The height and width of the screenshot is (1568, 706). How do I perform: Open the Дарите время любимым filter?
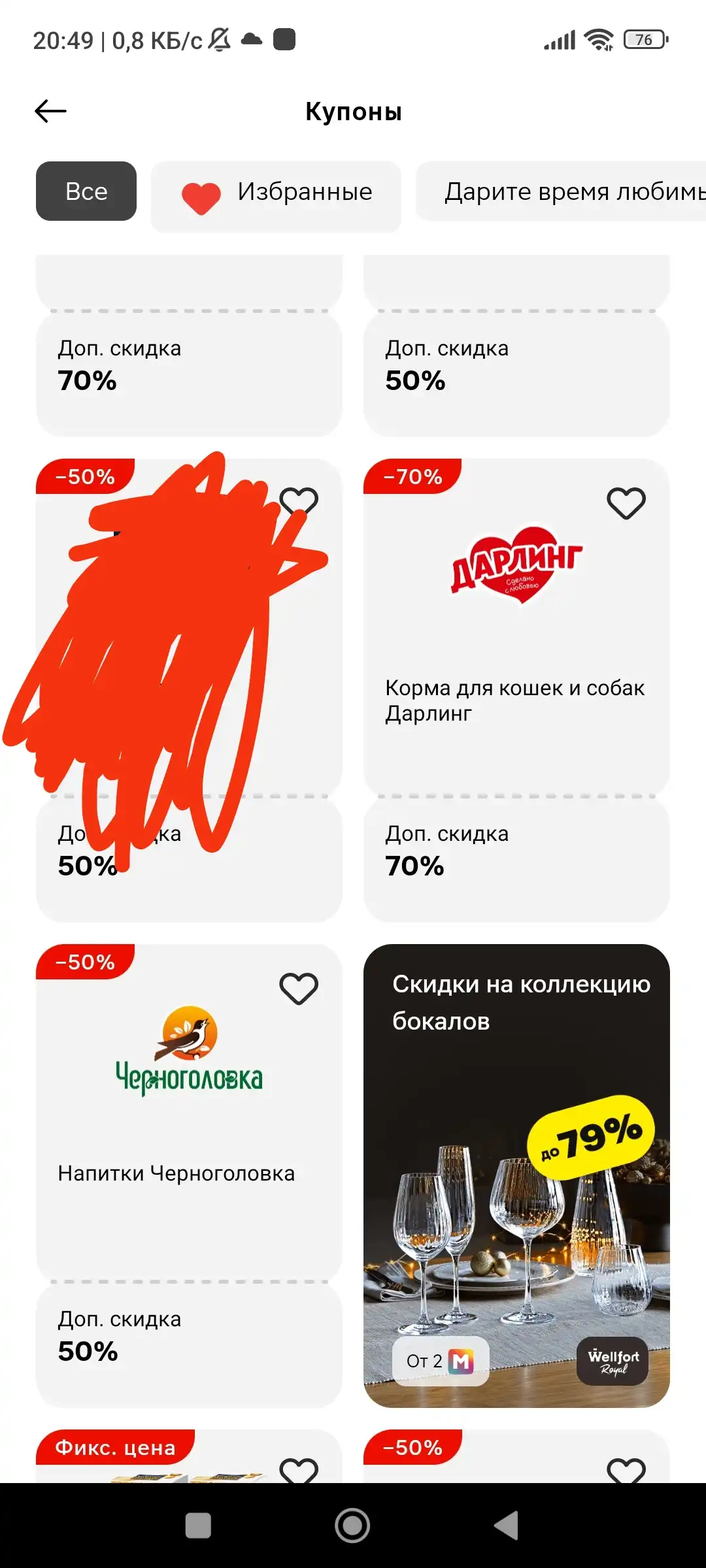click(x=561, y=191)
